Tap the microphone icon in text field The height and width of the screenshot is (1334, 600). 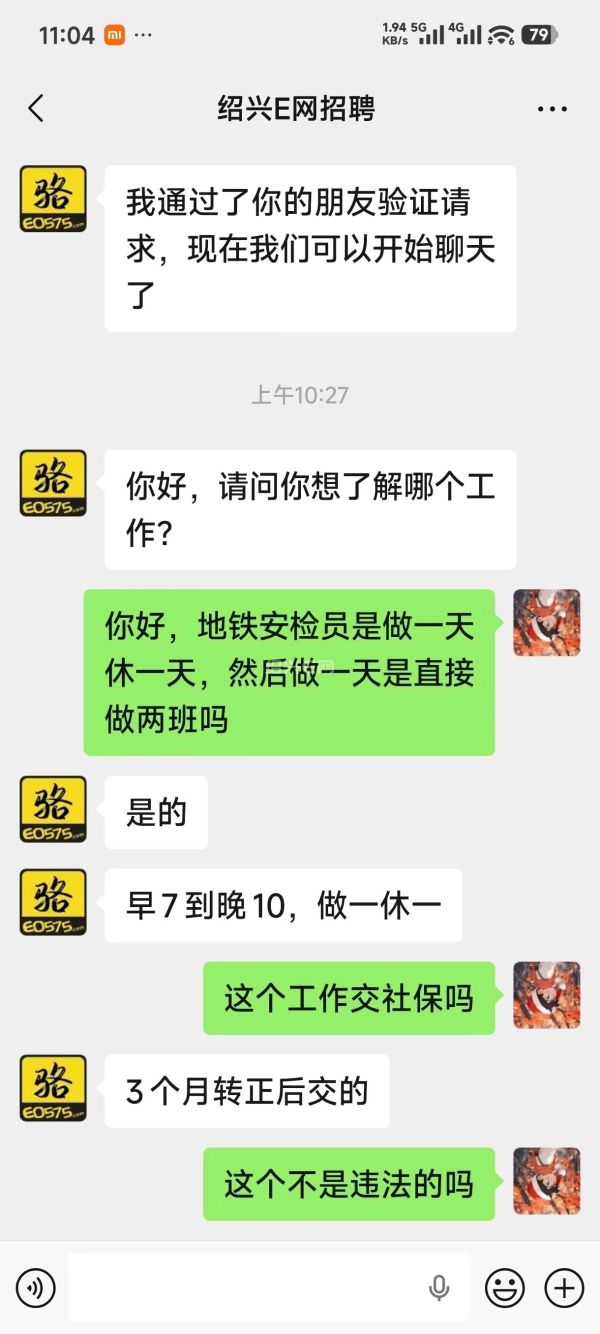coord(438,1288)
